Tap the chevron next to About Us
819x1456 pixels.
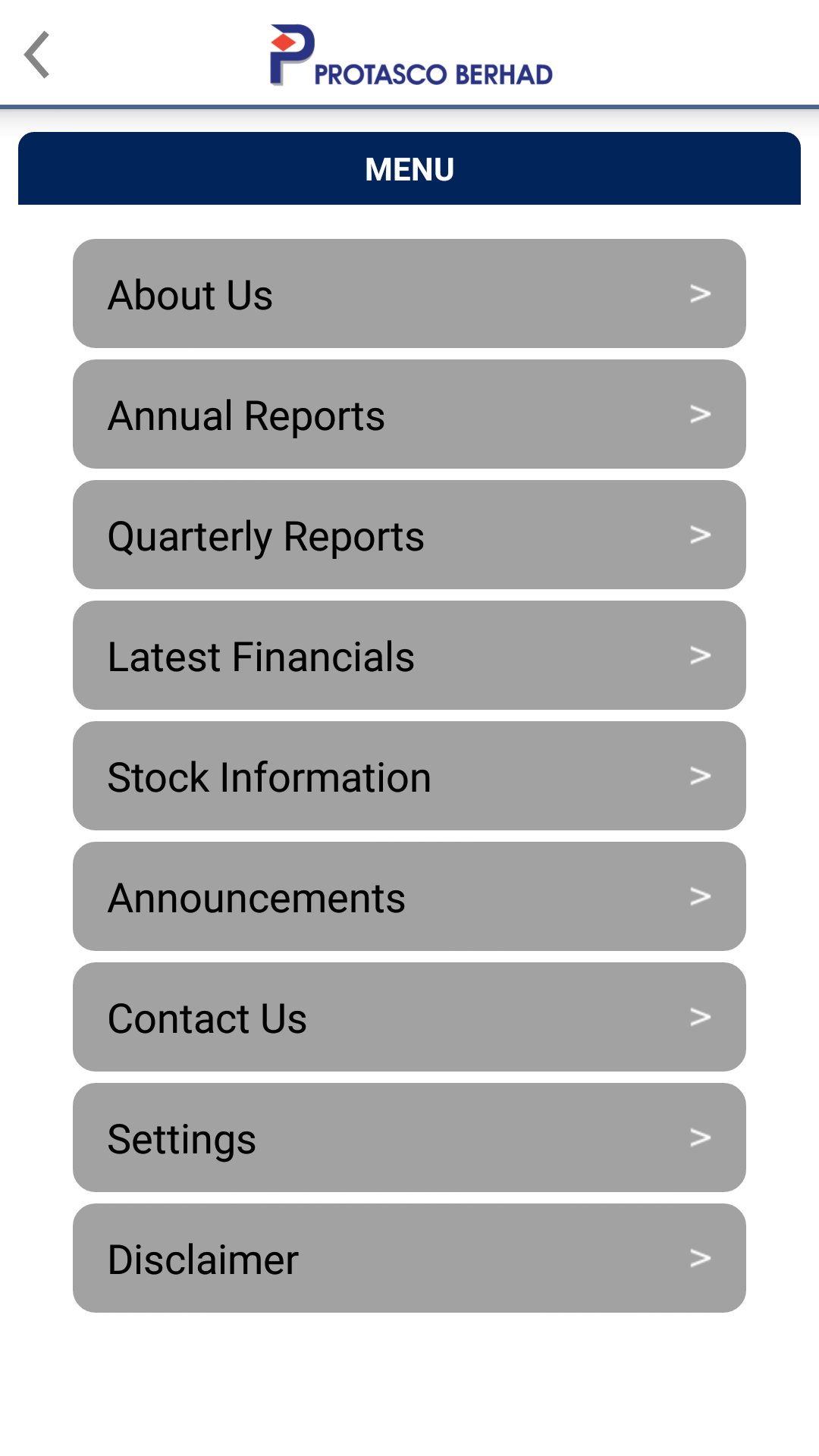701,293
